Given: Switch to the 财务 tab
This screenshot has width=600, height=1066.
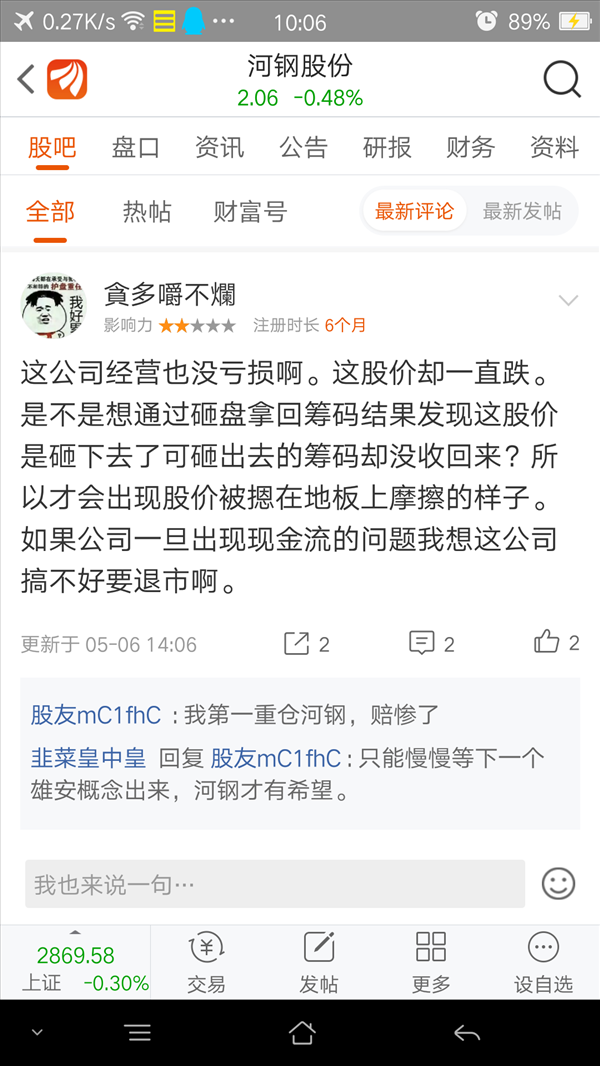Looking at the screenshot, I should (x=470, y=147).
